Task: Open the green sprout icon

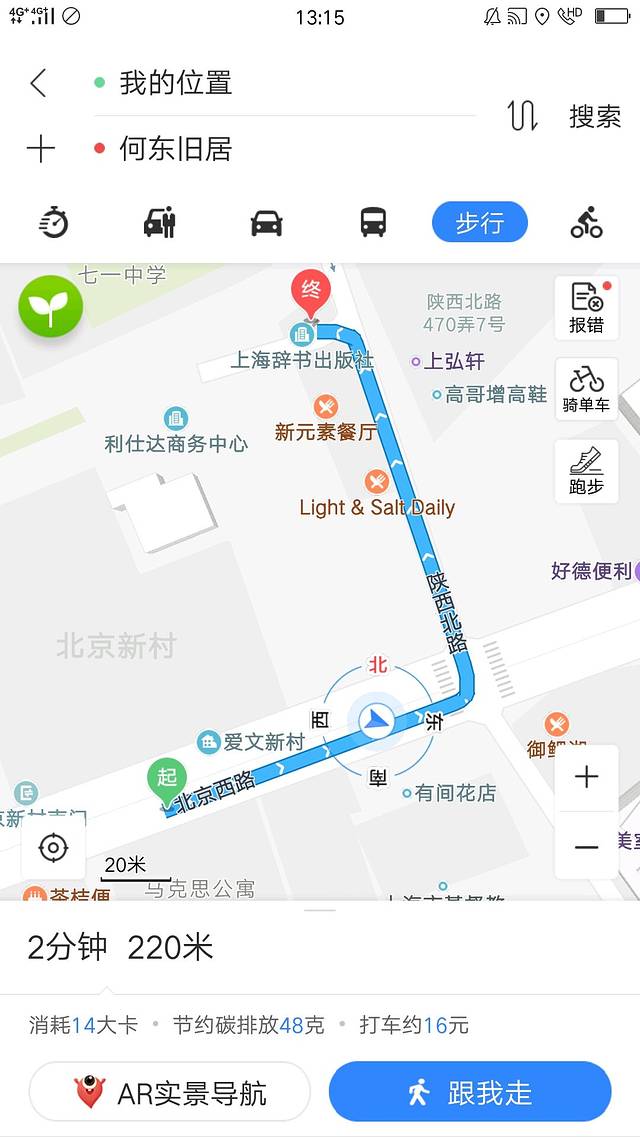Action: click(x=50, y=306)
